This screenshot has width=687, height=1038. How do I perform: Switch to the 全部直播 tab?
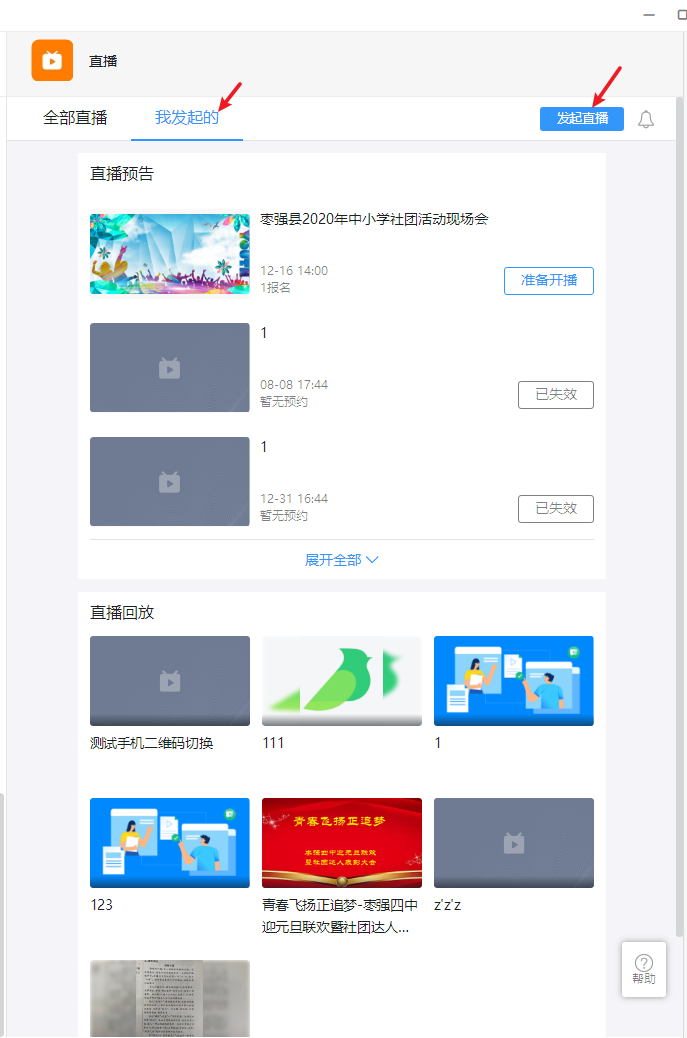pos(75,118)
